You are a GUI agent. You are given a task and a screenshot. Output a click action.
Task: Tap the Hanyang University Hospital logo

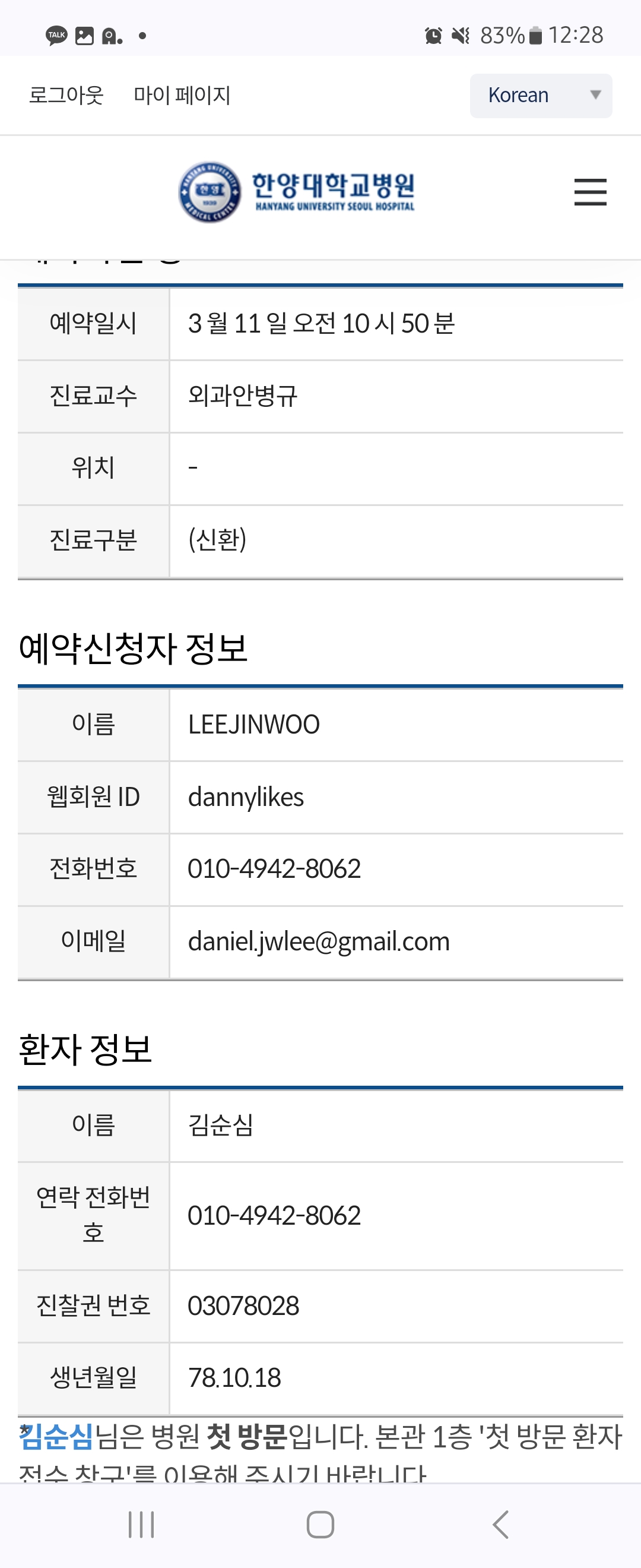(296, 192)
